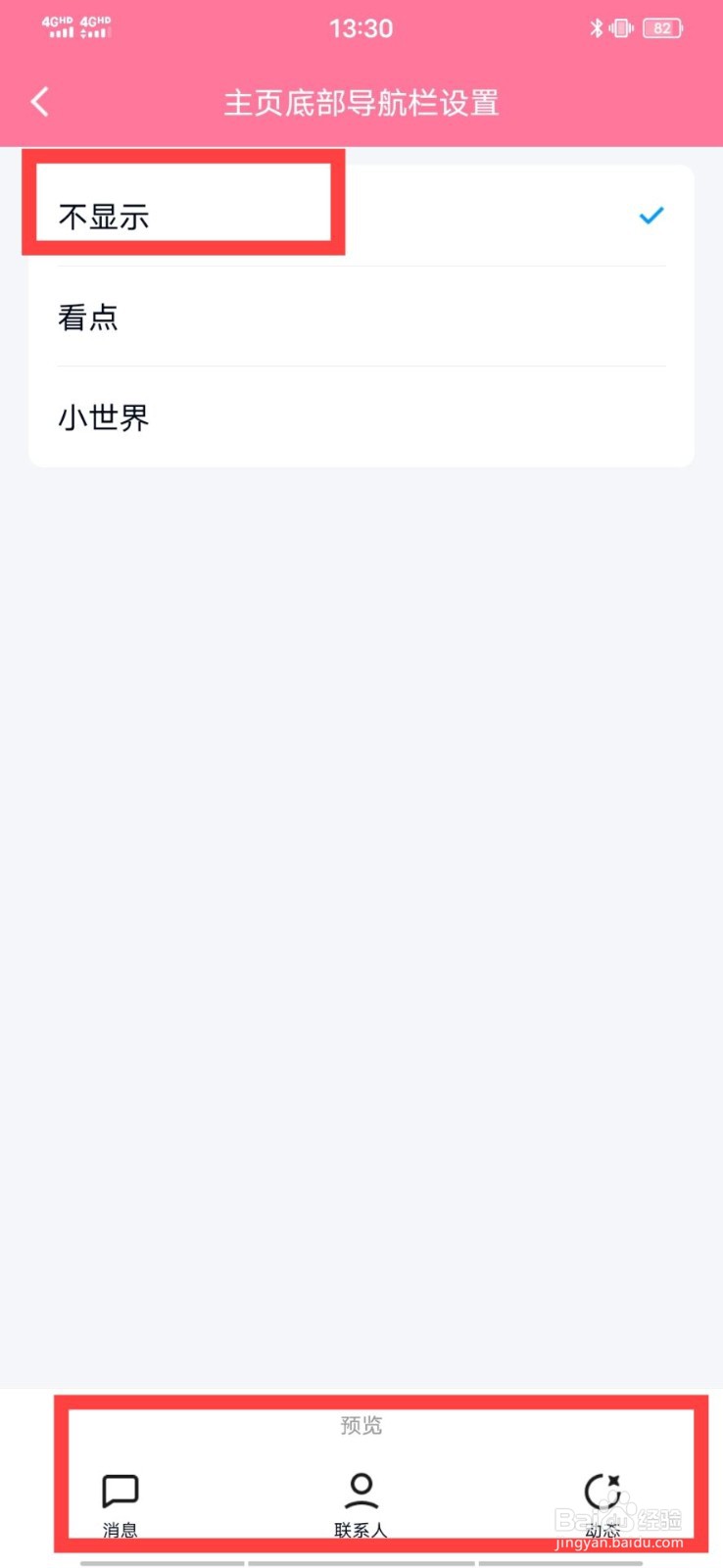Tap the vibrate mode icon in status bar
This screenshot has height=1568, width=723.
(x=620, y=27)
